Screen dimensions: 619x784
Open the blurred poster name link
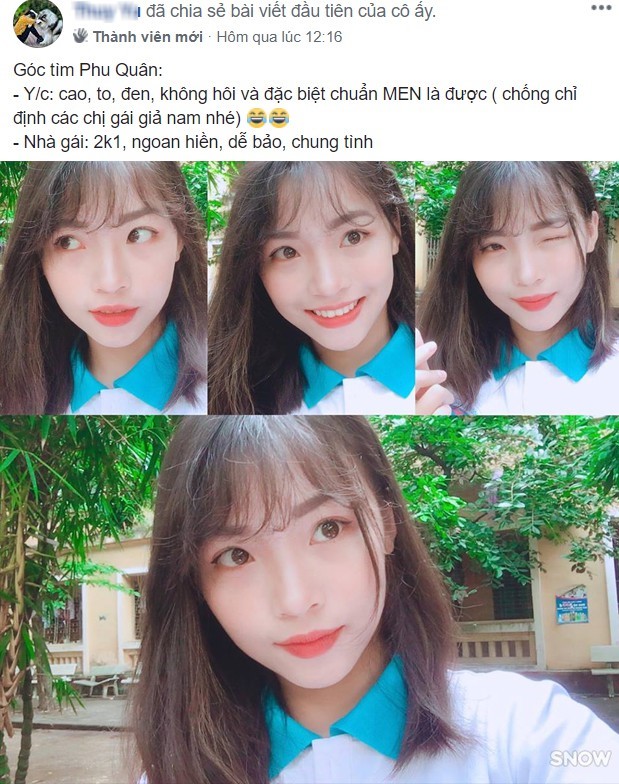106,10
